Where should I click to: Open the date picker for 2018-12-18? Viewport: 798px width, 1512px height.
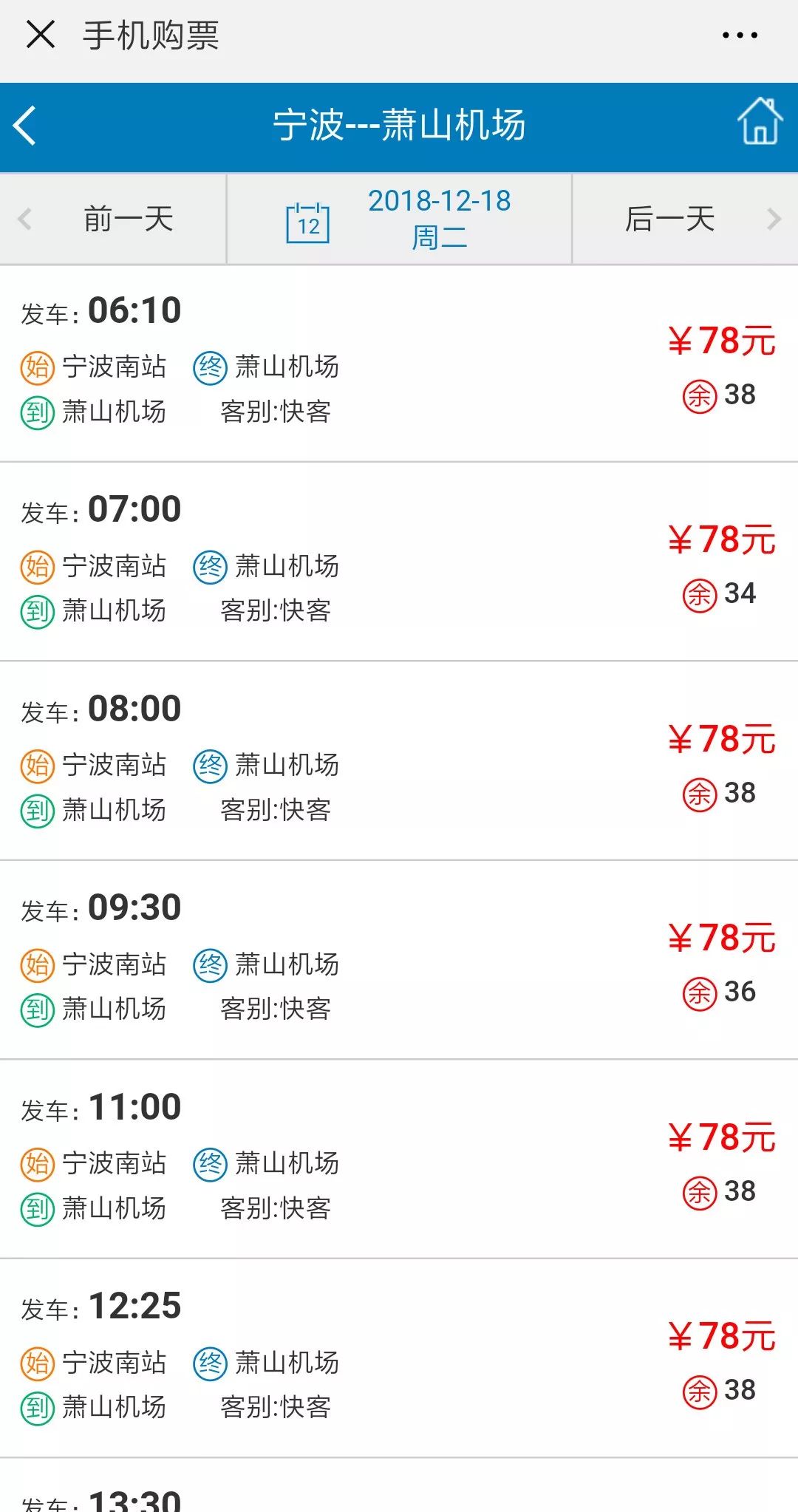click(x=399, y=219)
